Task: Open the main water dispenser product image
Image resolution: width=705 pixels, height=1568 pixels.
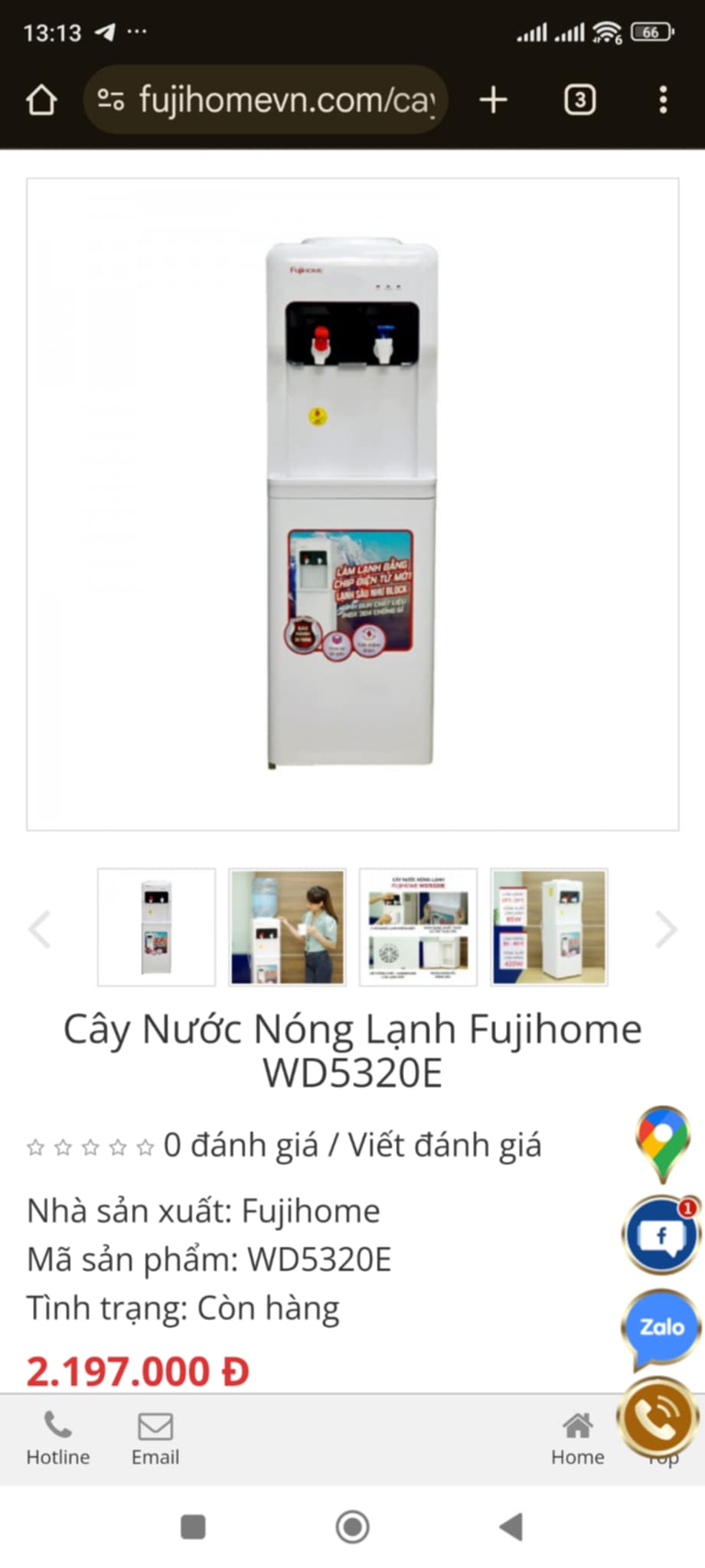Action: 352,504
